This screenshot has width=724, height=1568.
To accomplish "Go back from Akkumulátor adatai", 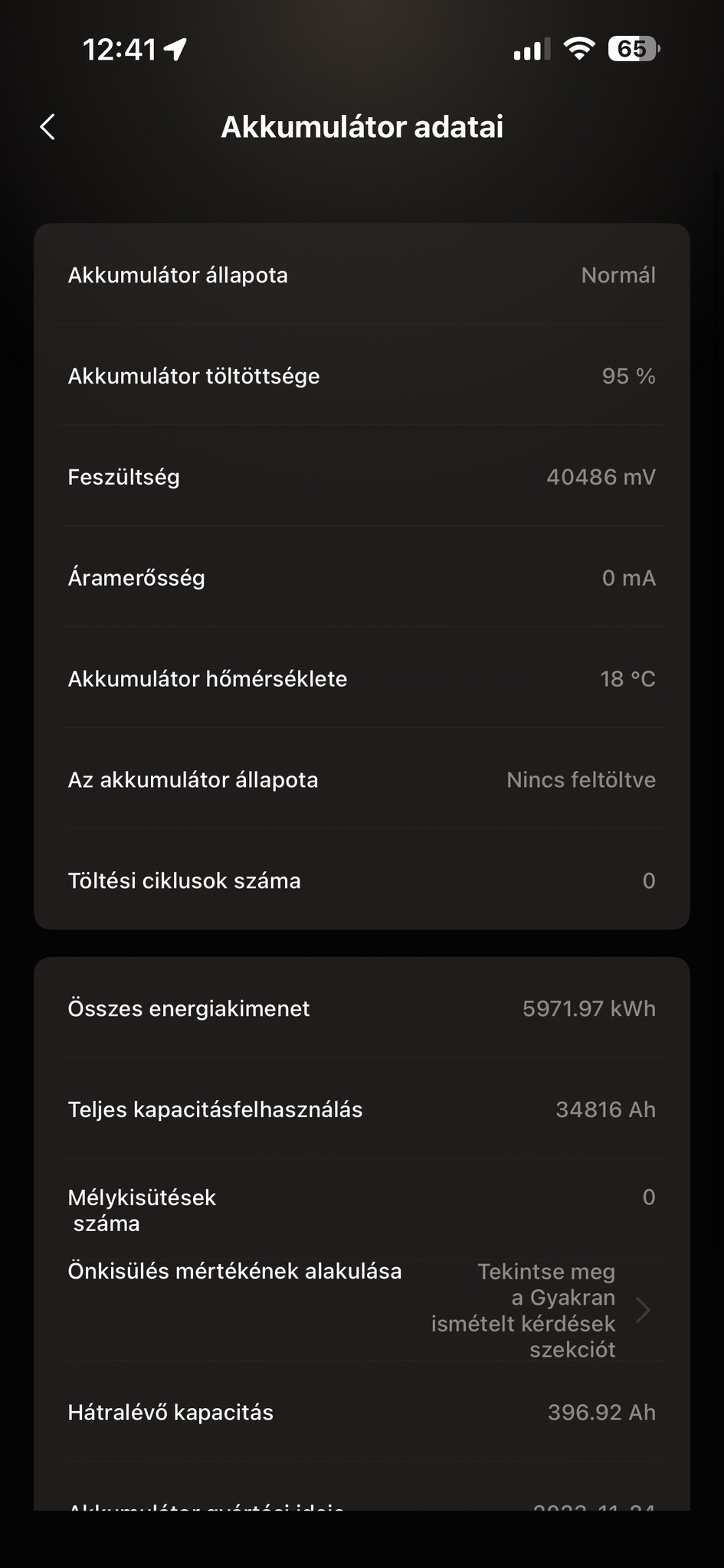I will (48, 127).
